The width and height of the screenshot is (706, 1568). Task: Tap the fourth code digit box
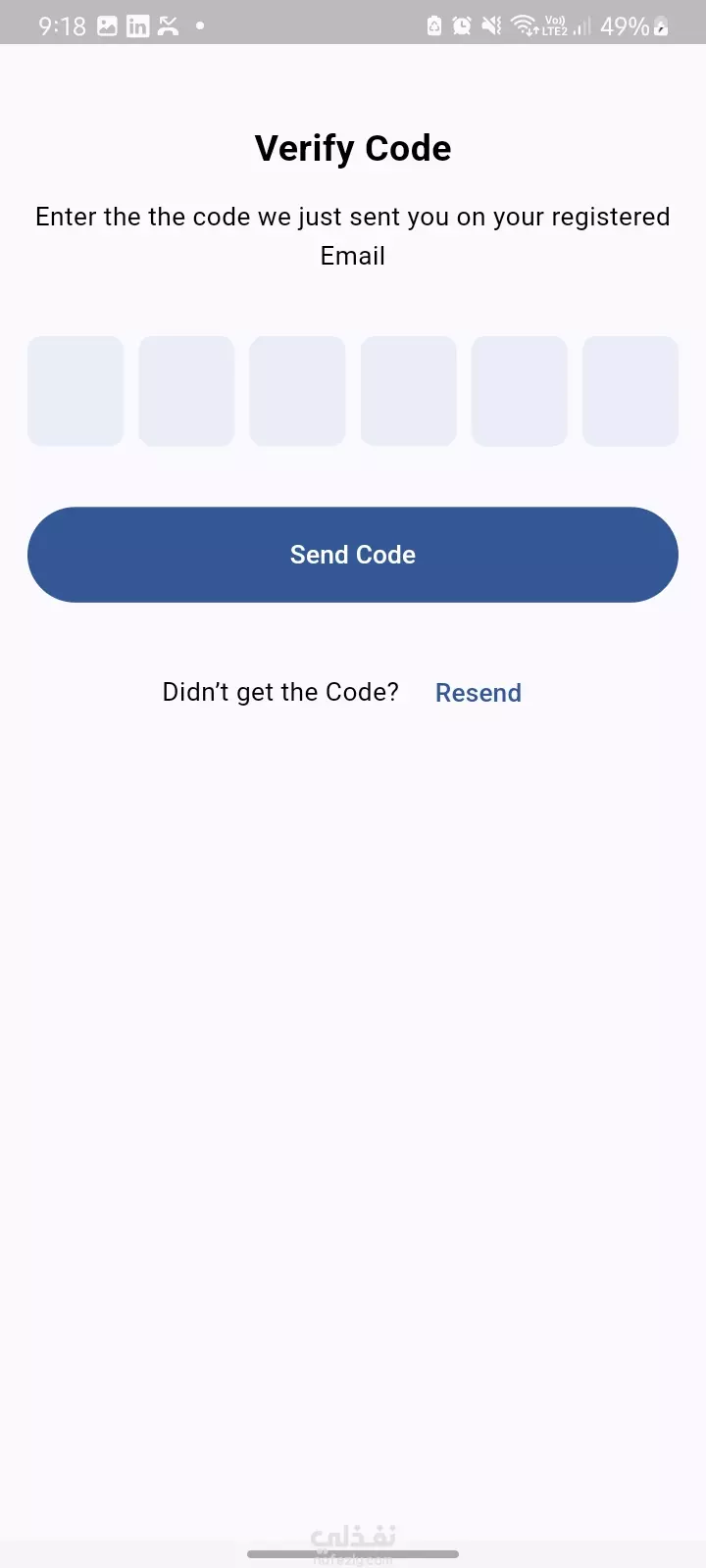(409, 391)
